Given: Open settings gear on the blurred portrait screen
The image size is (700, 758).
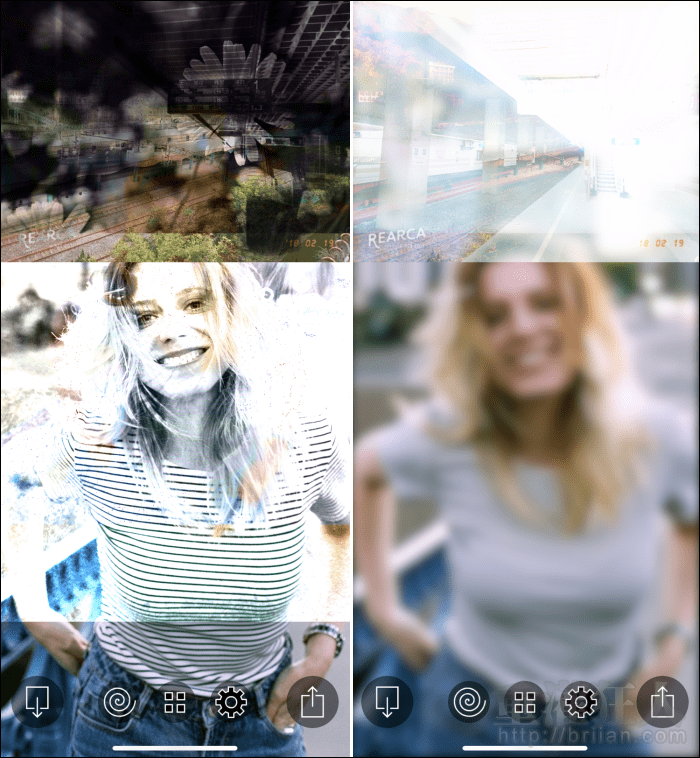Looking at the screenshot, I should pos(581,702).
